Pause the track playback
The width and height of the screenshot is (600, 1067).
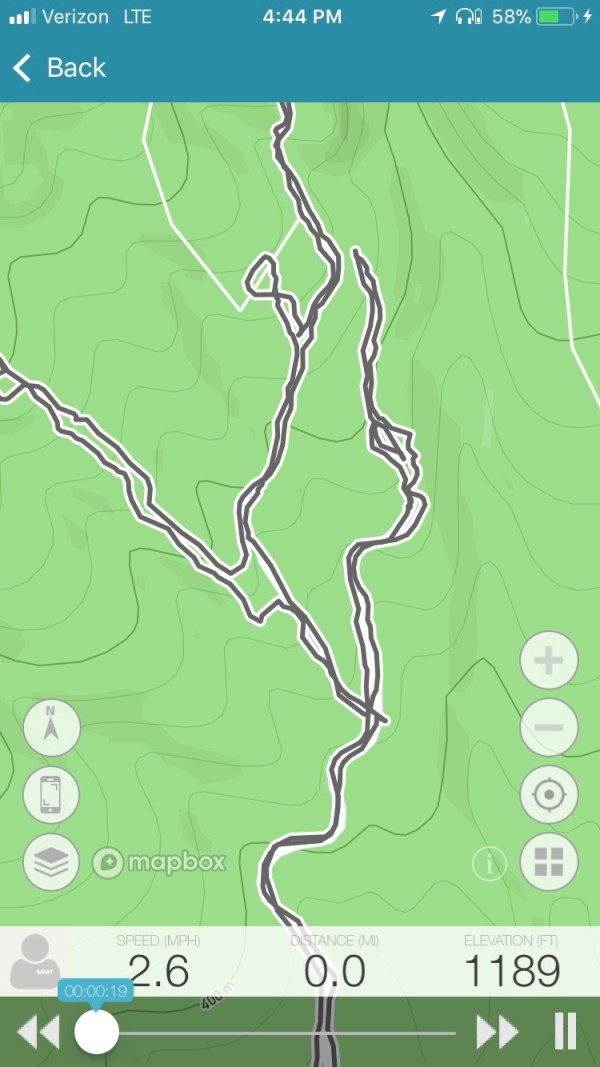coord(565,1032)
